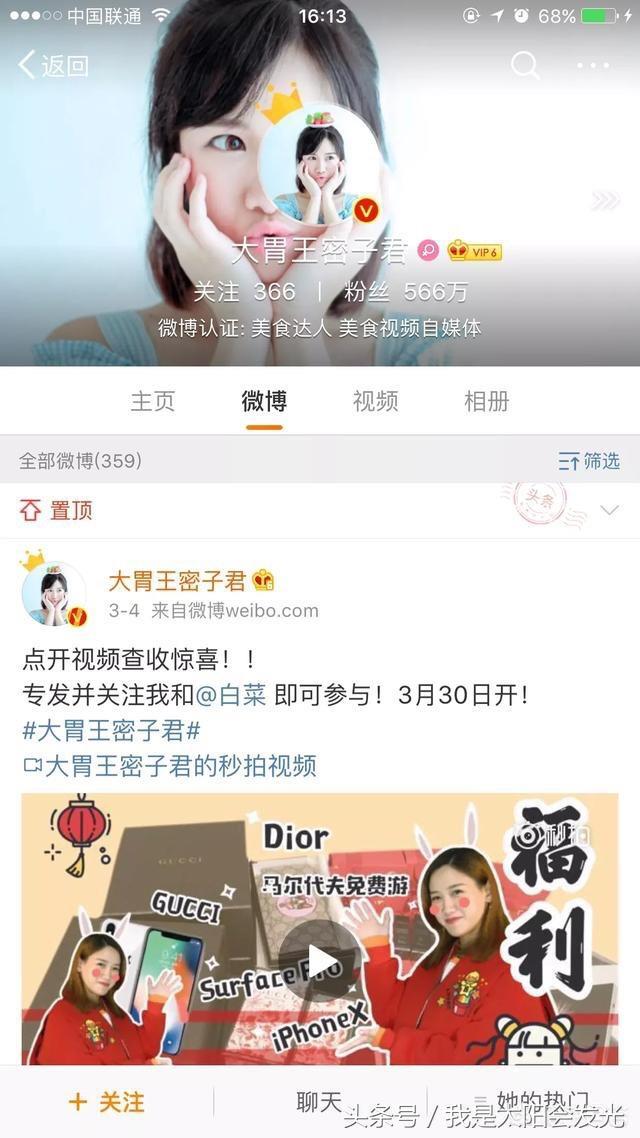640x1138 pixels.
Task: Tap 筛选 to filter posts
Action: pos(589,461)
